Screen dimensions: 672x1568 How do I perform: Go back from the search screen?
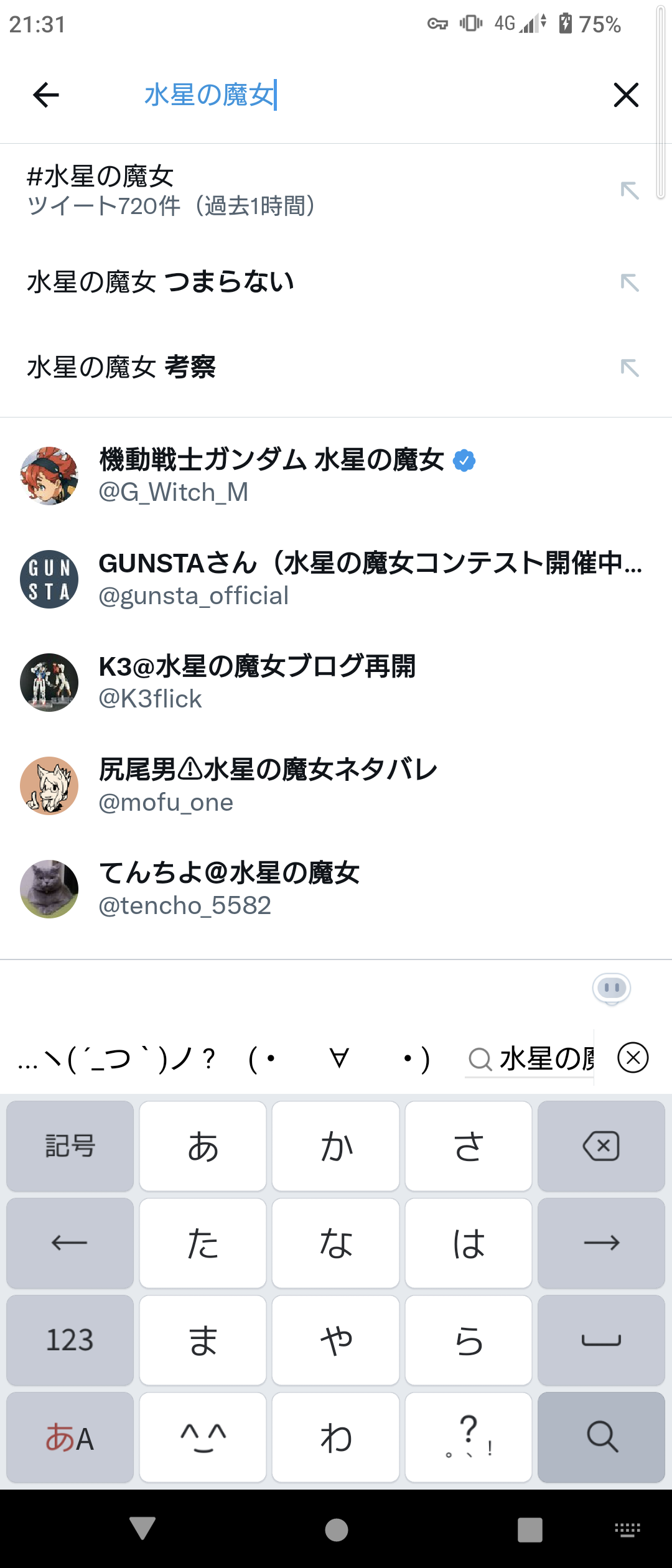46,95
